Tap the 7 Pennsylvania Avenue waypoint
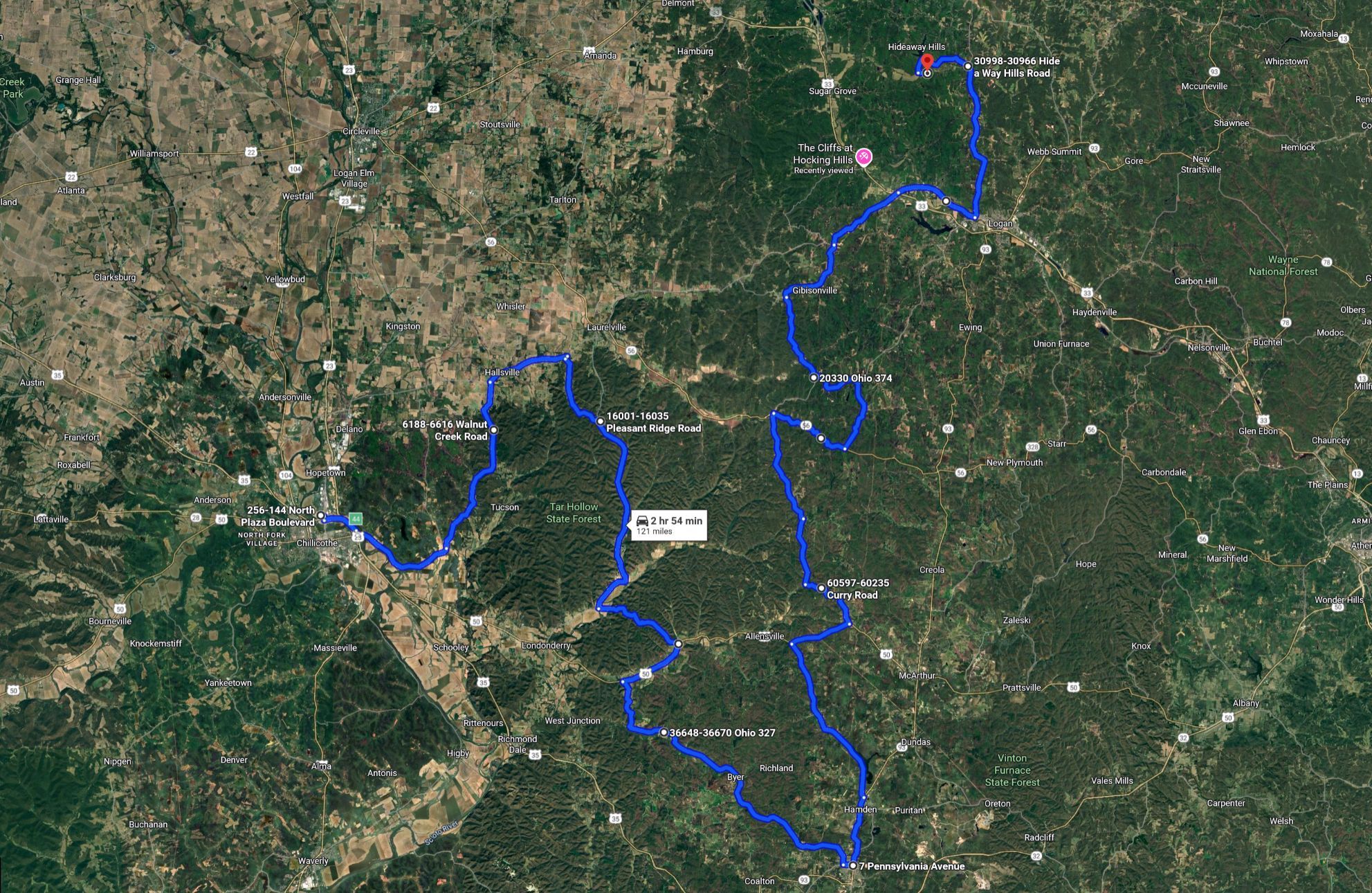 [853, 865]
